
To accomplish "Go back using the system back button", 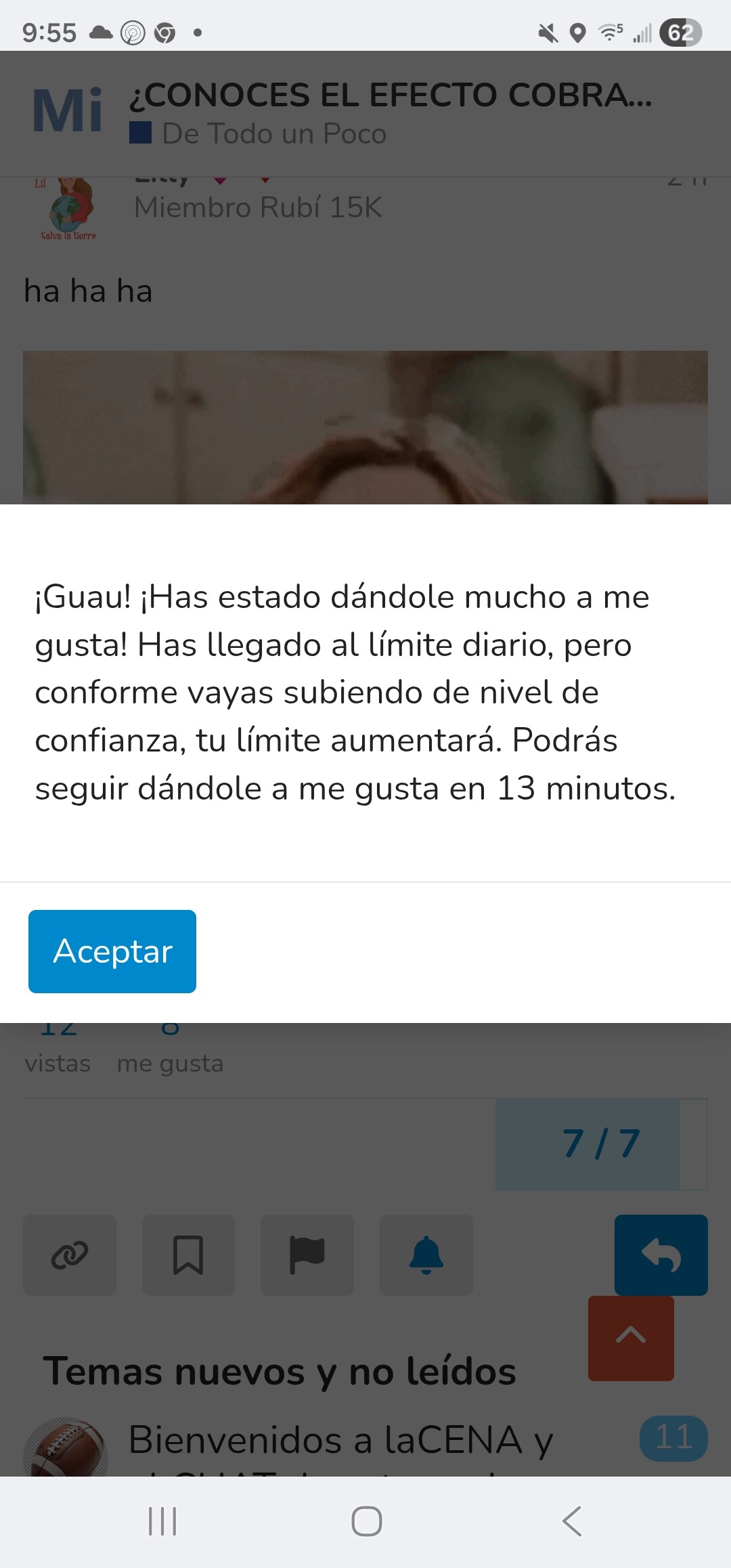I will click(572, 1521).
